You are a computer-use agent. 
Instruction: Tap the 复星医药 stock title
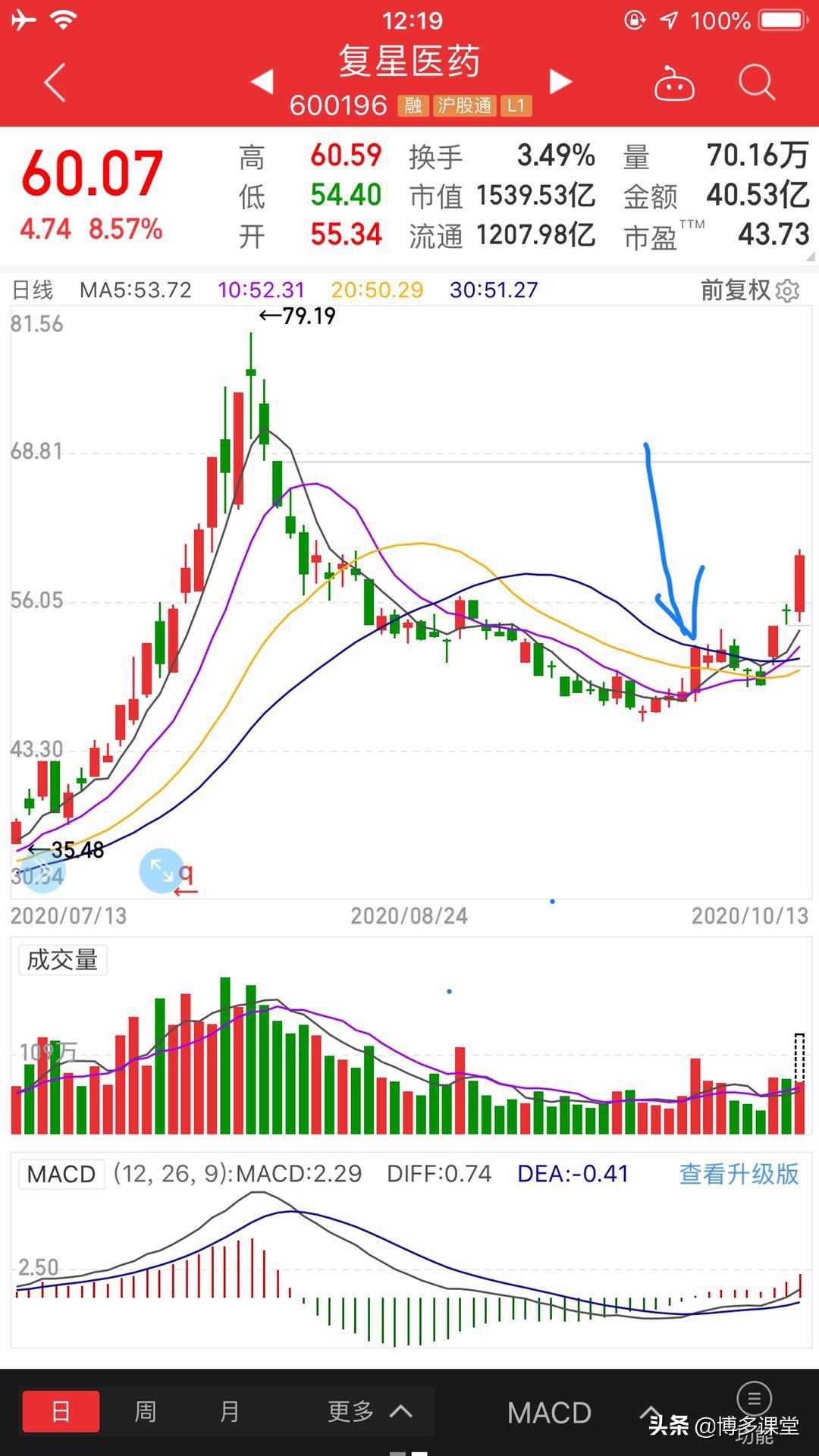tap(409, 64)
